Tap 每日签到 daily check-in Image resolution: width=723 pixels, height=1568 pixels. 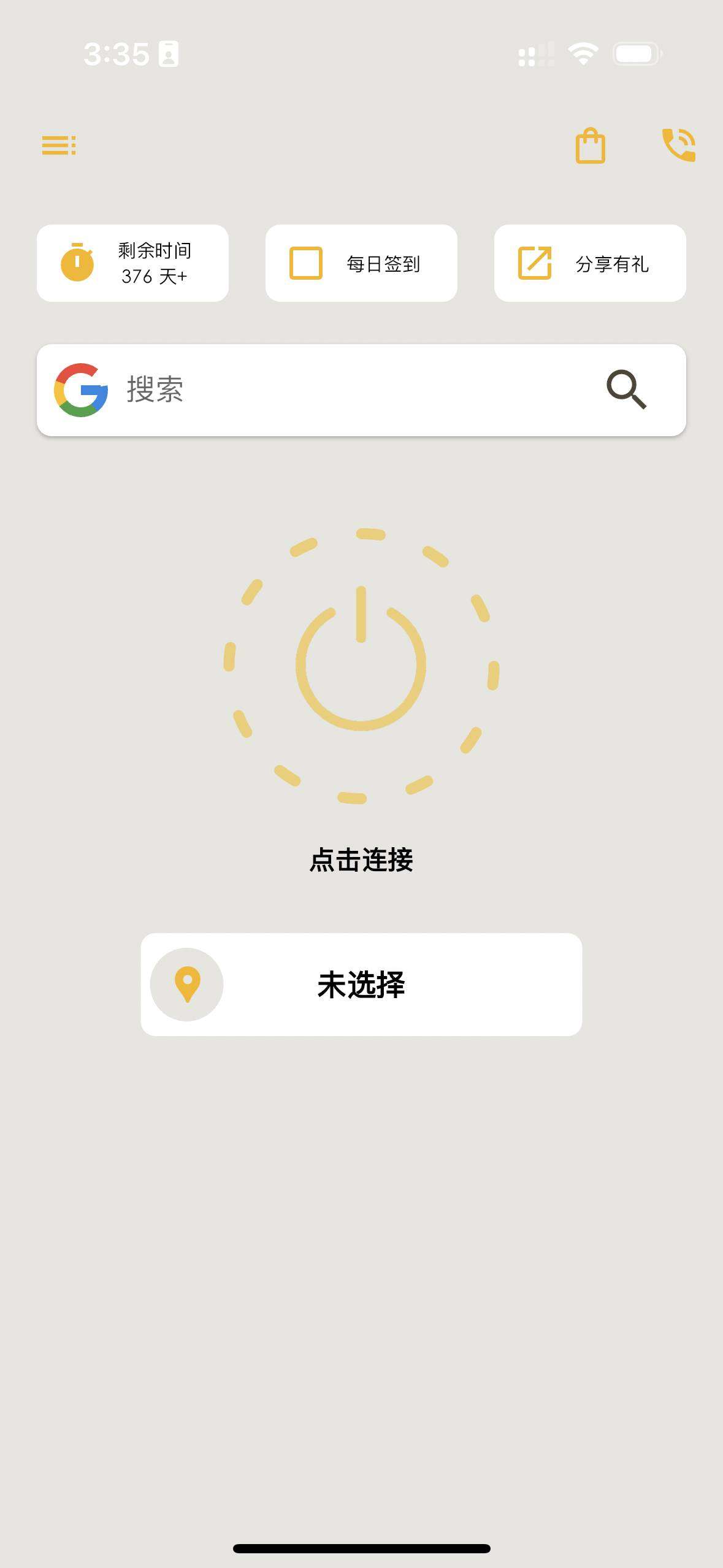[x=361, y=263]
